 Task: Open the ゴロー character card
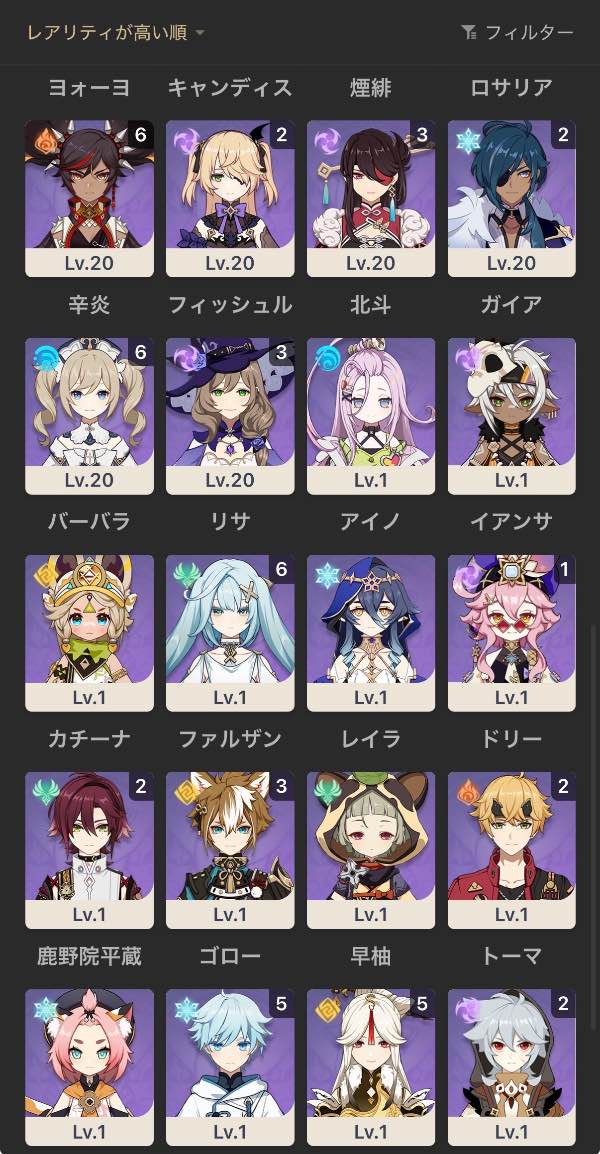(230, 1066)
